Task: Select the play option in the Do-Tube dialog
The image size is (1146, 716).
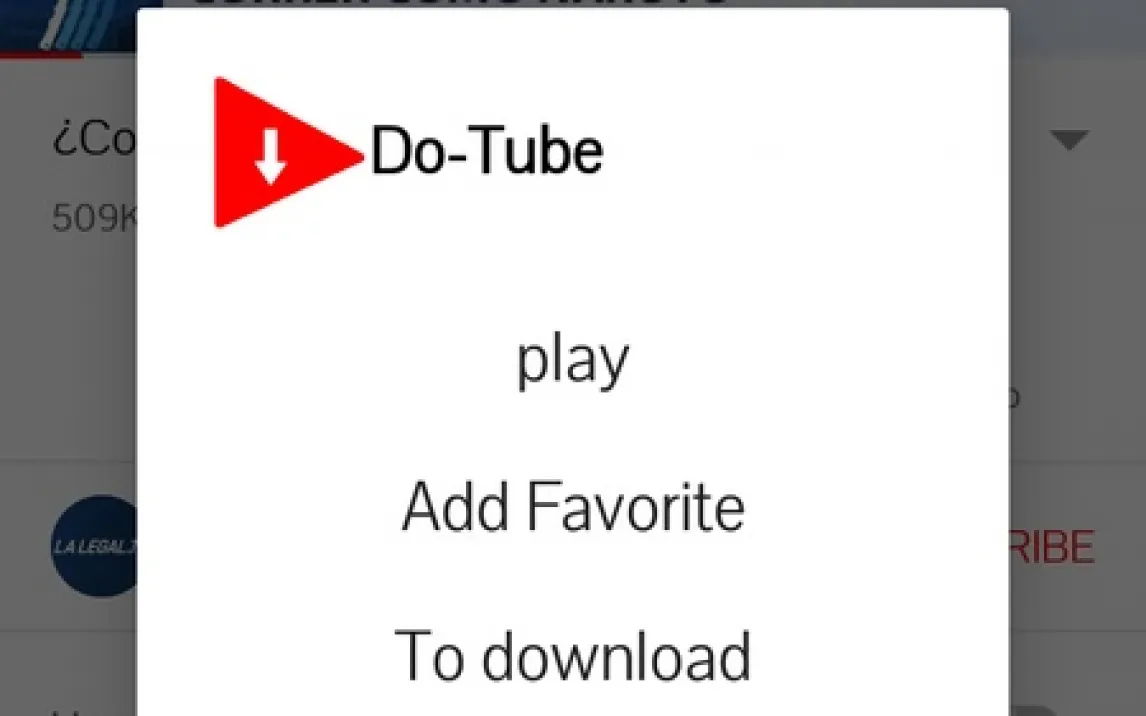Action: pyautogui.click(x=572, y=361)
